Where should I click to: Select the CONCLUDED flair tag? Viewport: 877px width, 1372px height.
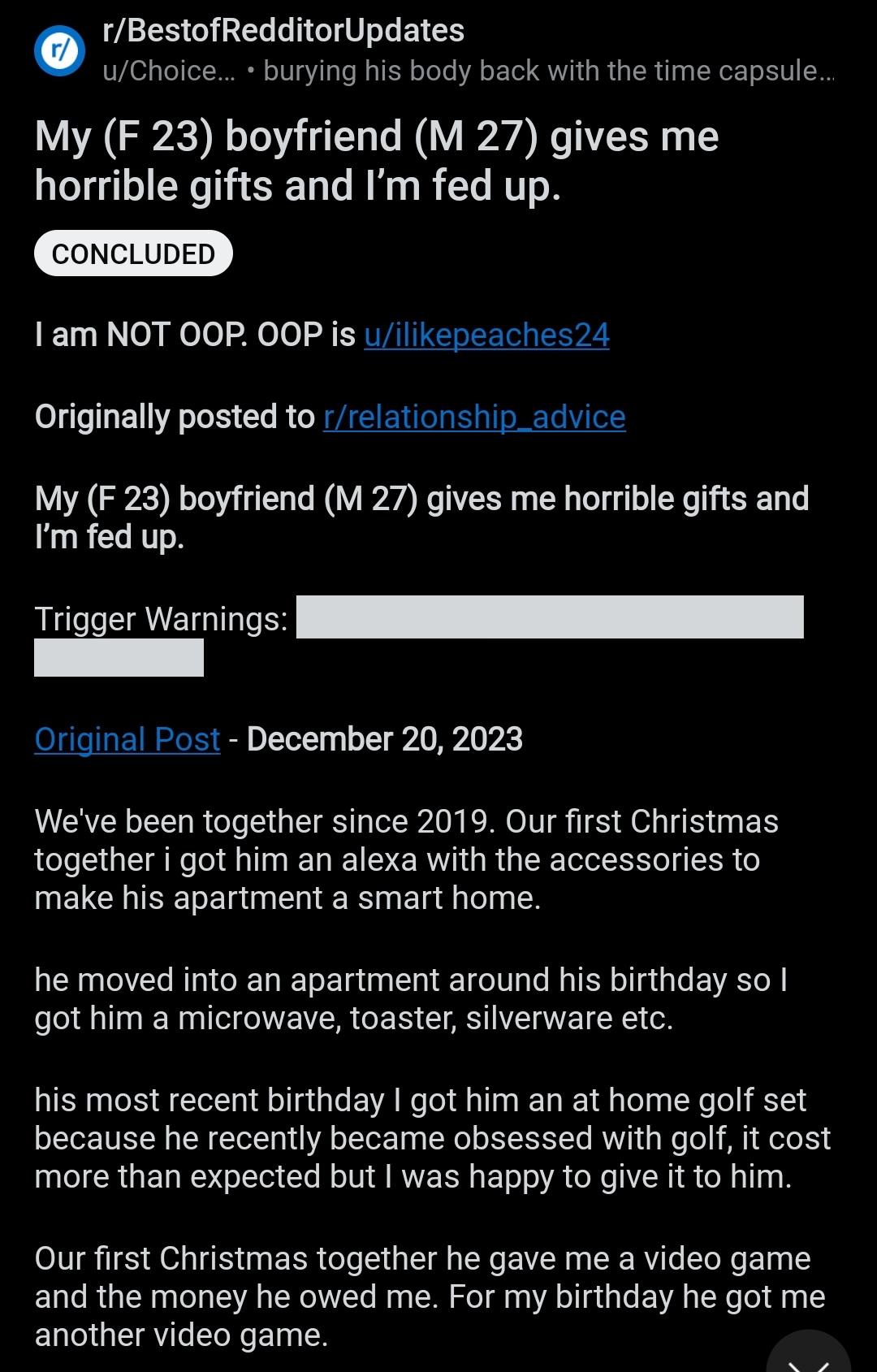coord(133,253)
